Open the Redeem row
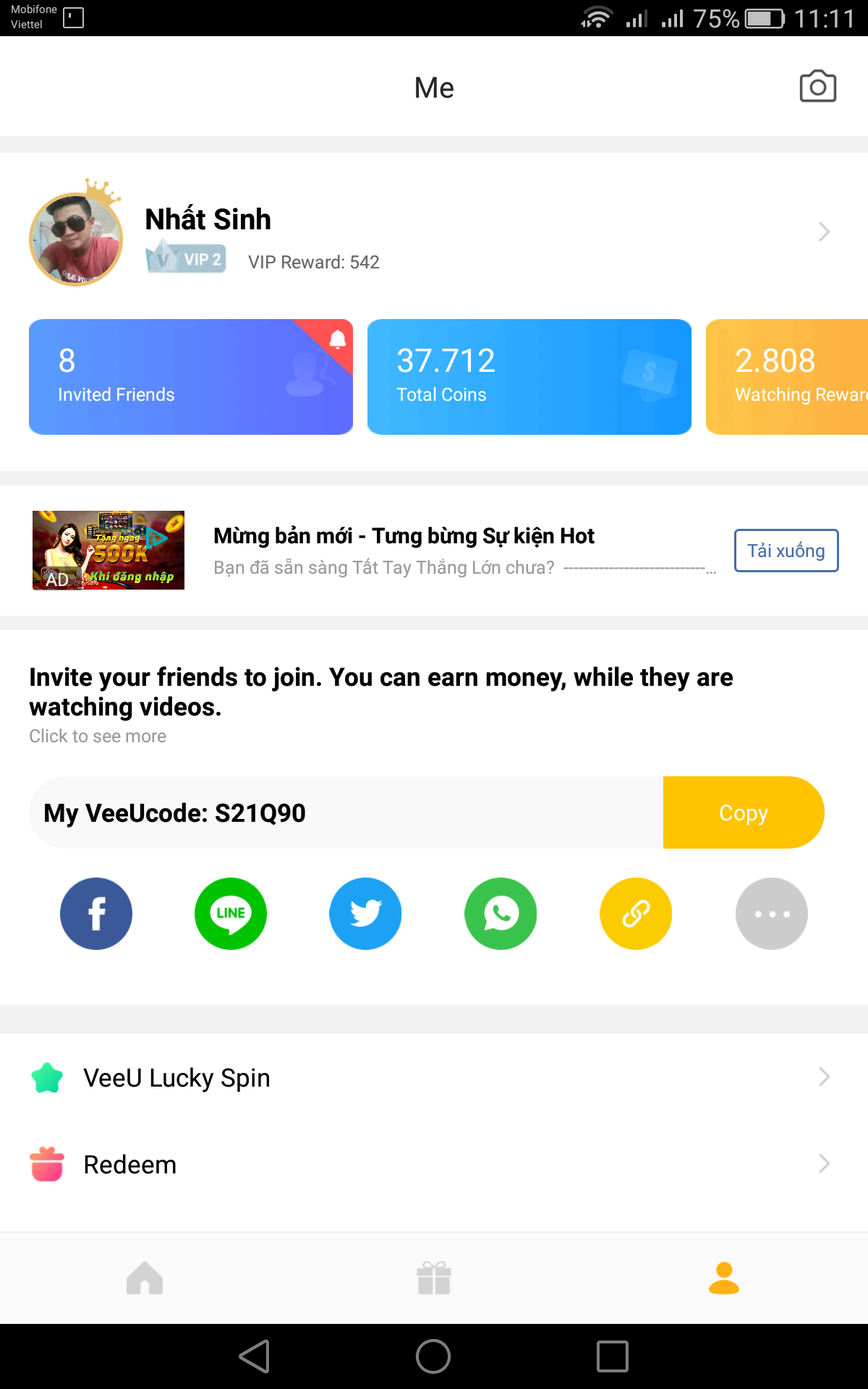This screenshot has width=868, height=1389. click(x=434, y=1164)
